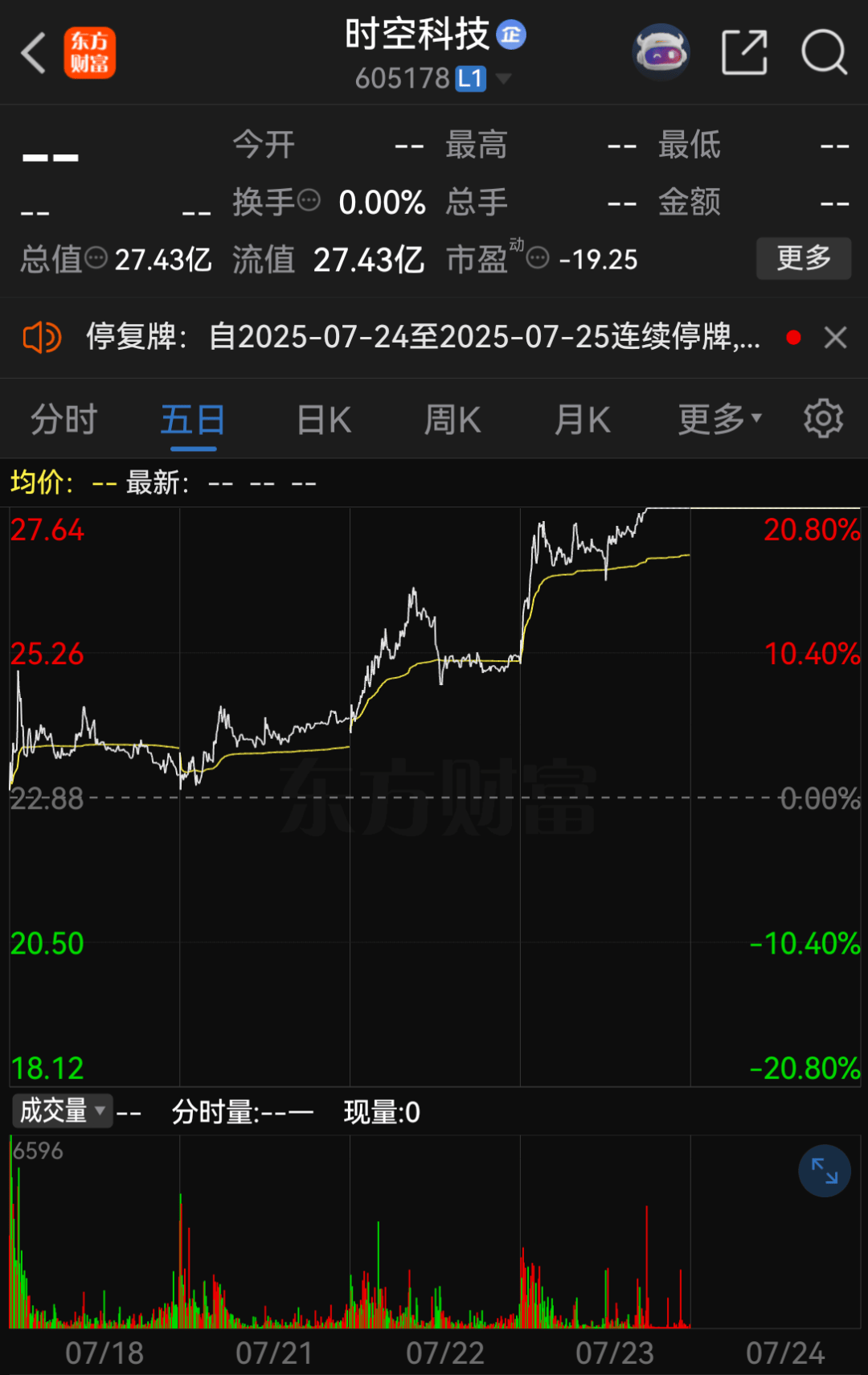868x1375 pixels.
Task: Switch to the 分时 tab
Action: click(62, 418)
